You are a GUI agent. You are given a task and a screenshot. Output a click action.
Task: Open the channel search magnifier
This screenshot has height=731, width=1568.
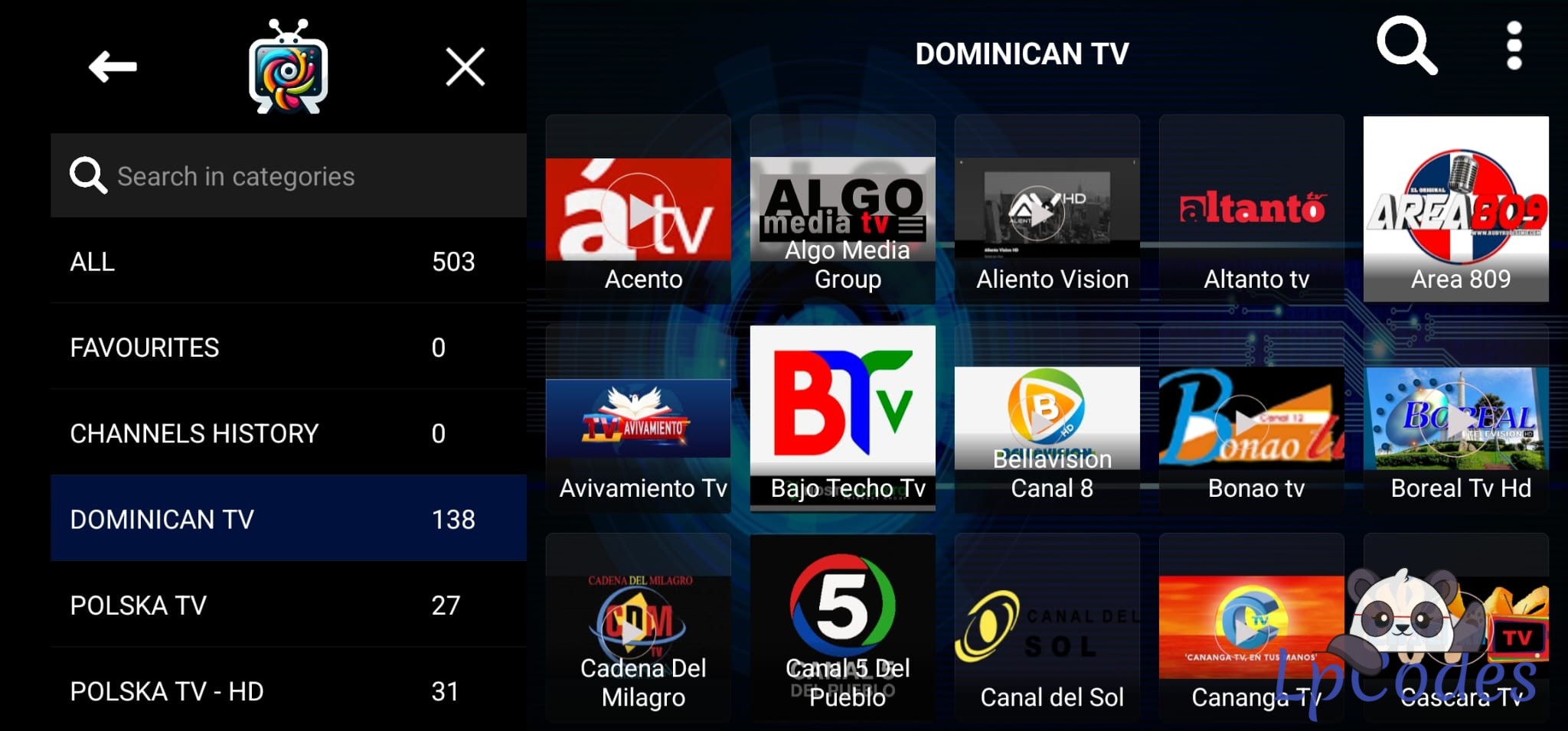(x=1406, y=46)
